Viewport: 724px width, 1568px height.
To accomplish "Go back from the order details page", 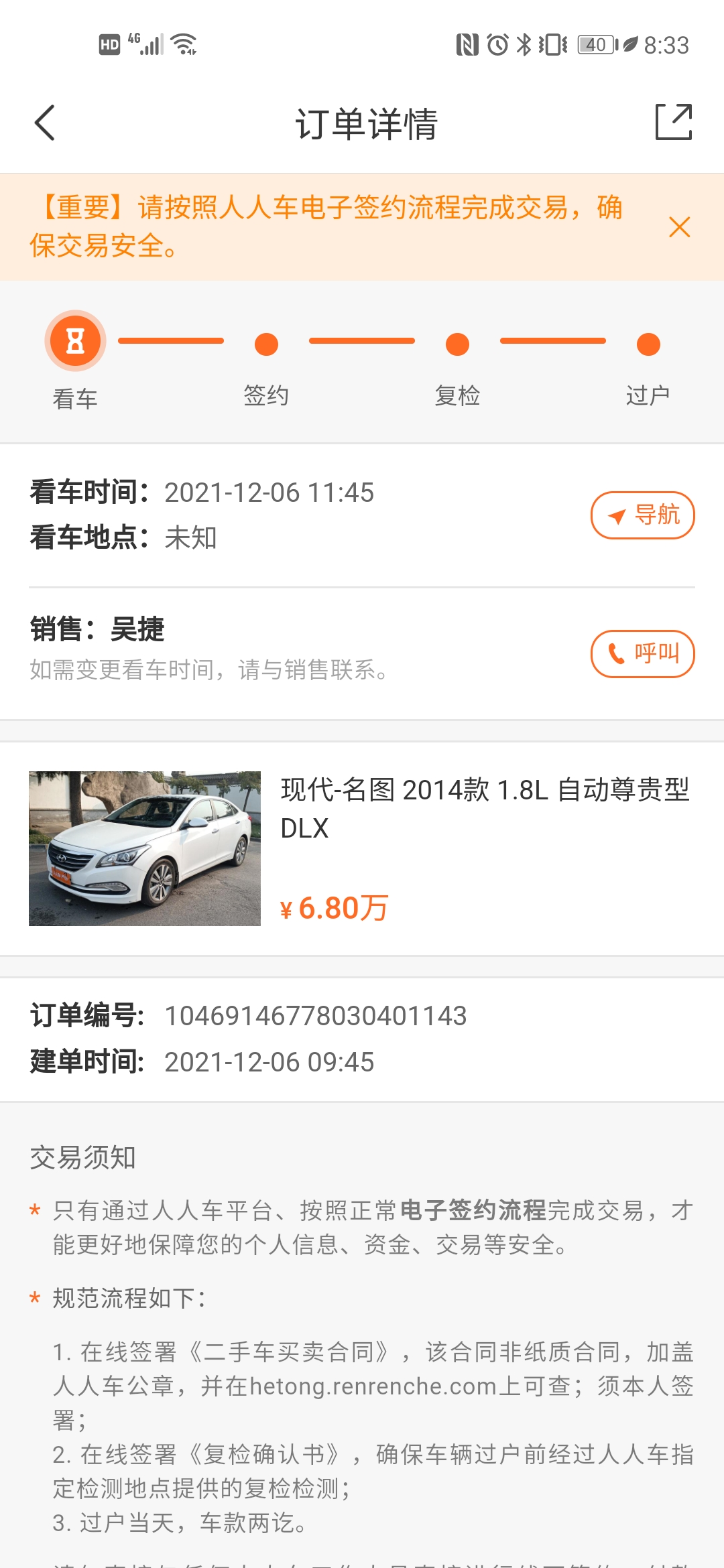I will [x=44, y=123].
